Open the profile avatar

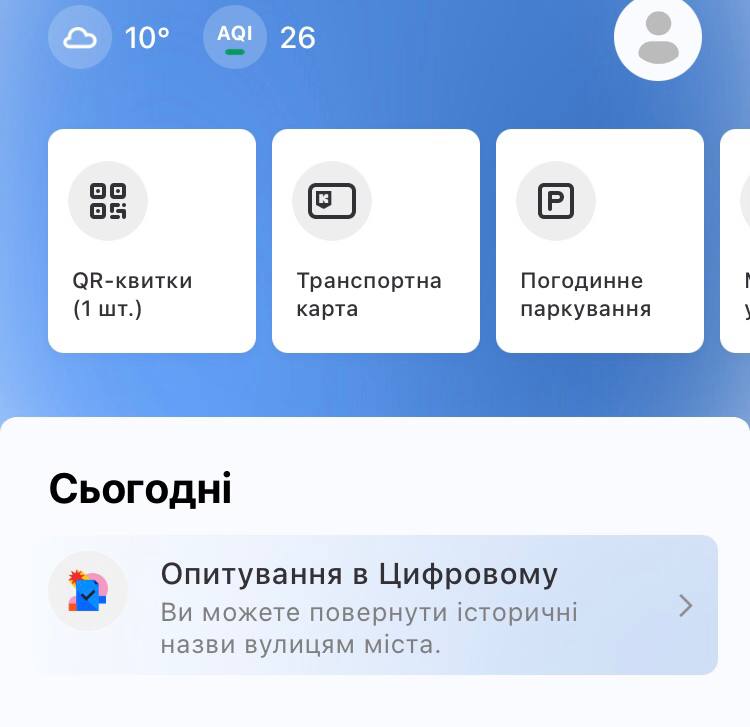click(x=657, y=37)
